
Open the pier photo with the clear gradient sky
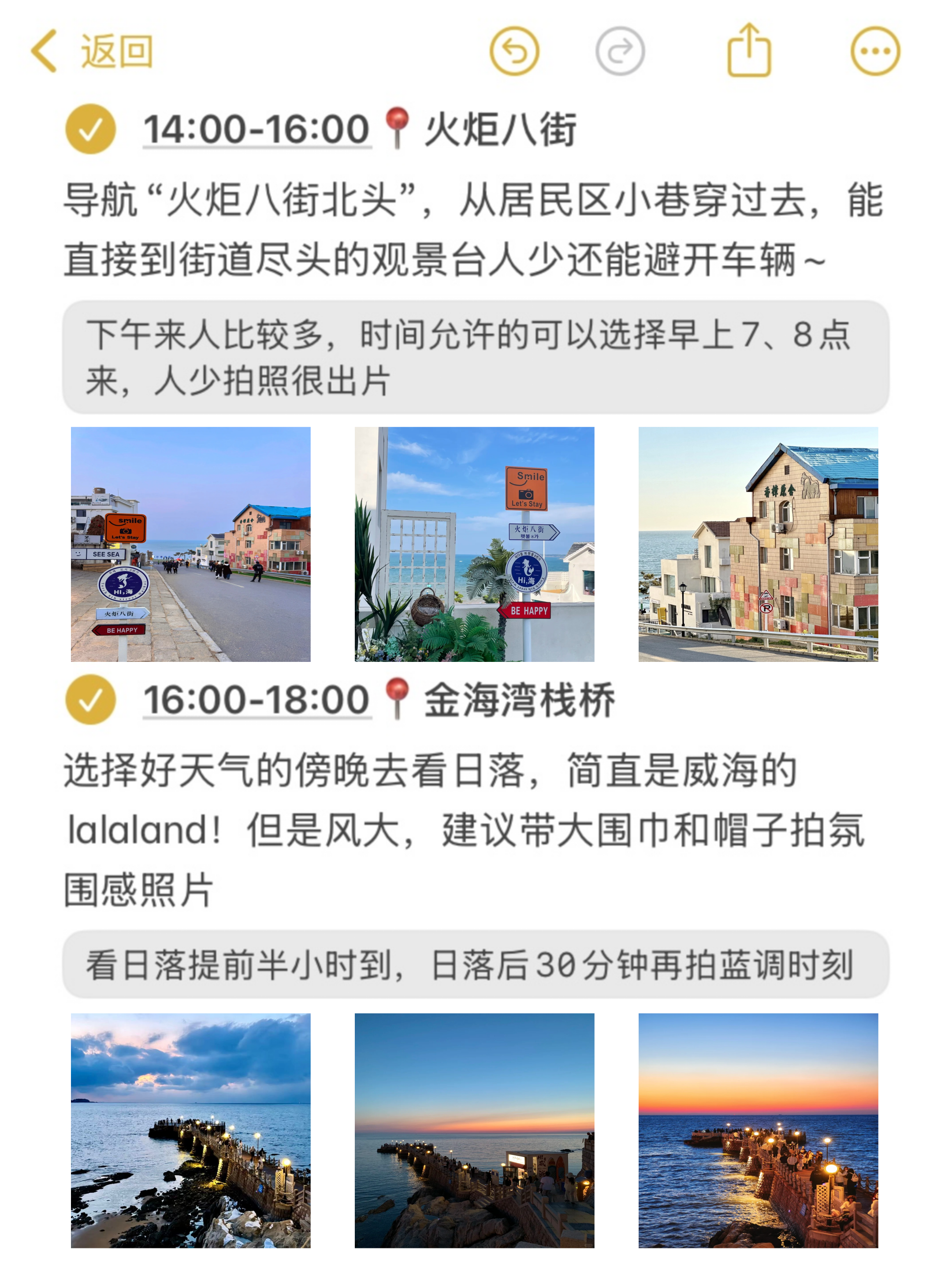click(474, 1130)
